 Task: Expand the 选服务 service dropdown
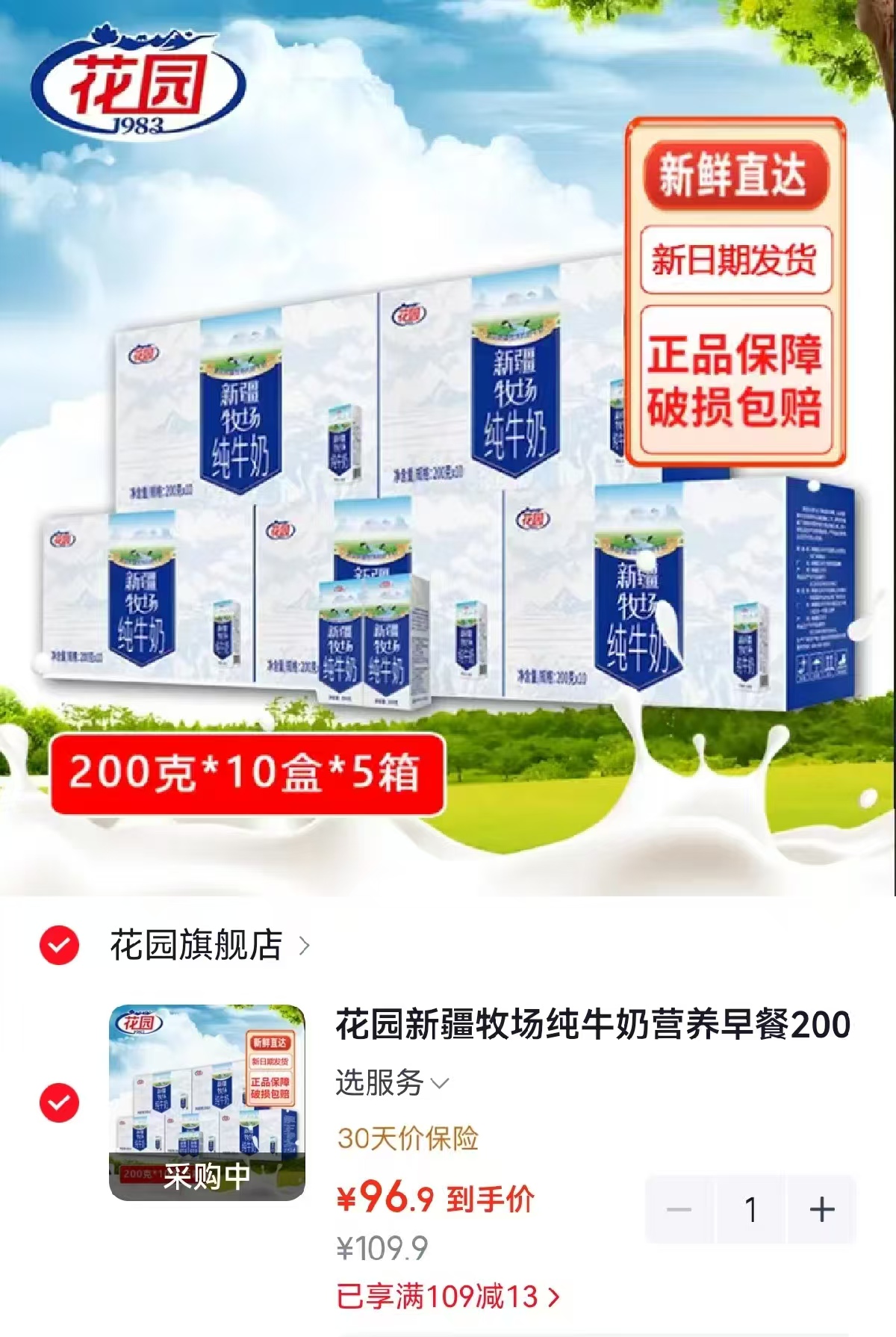tap(392, 1082)
